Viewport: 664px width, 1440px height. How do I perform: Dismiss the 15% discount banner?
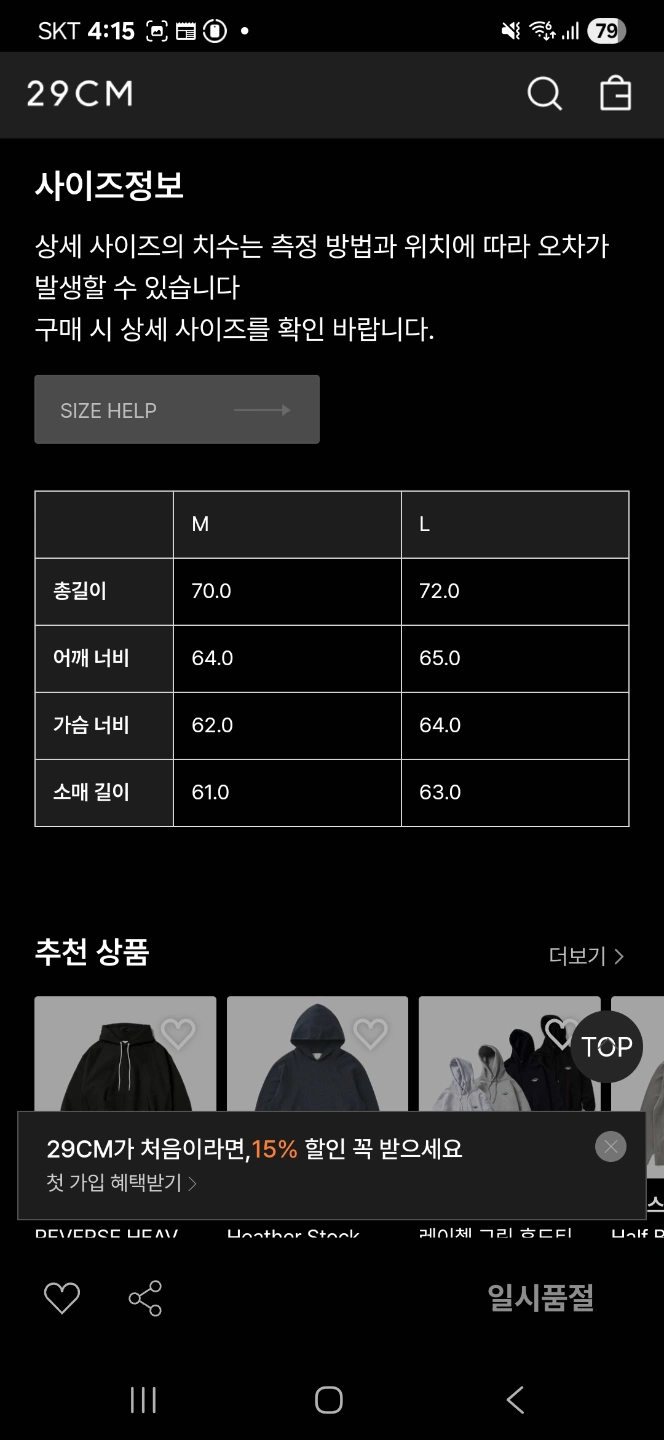[x=611, y=1146]
